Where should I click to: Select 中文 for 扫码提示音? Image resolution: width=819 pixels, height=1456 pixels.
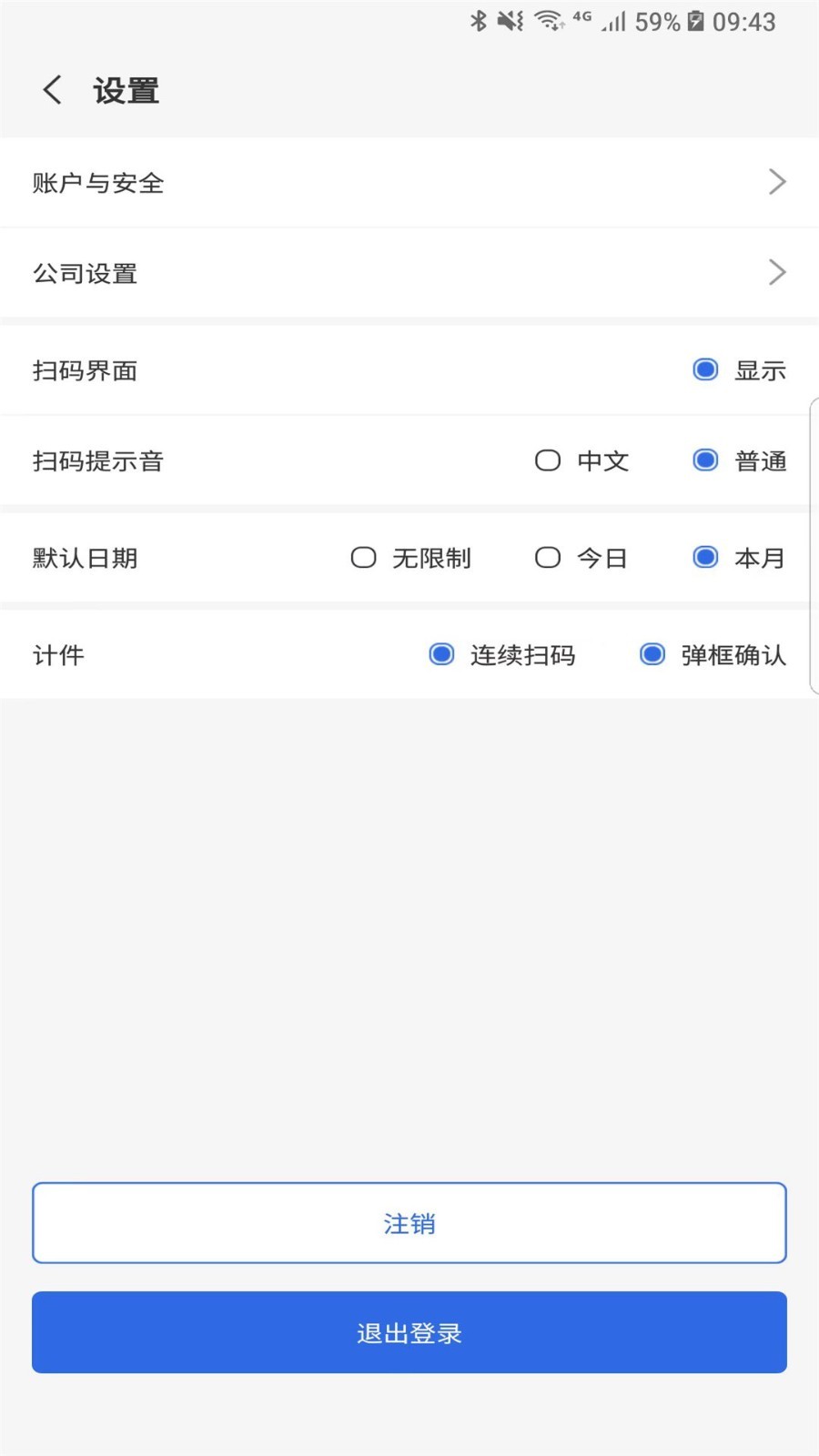click(581, 460)
